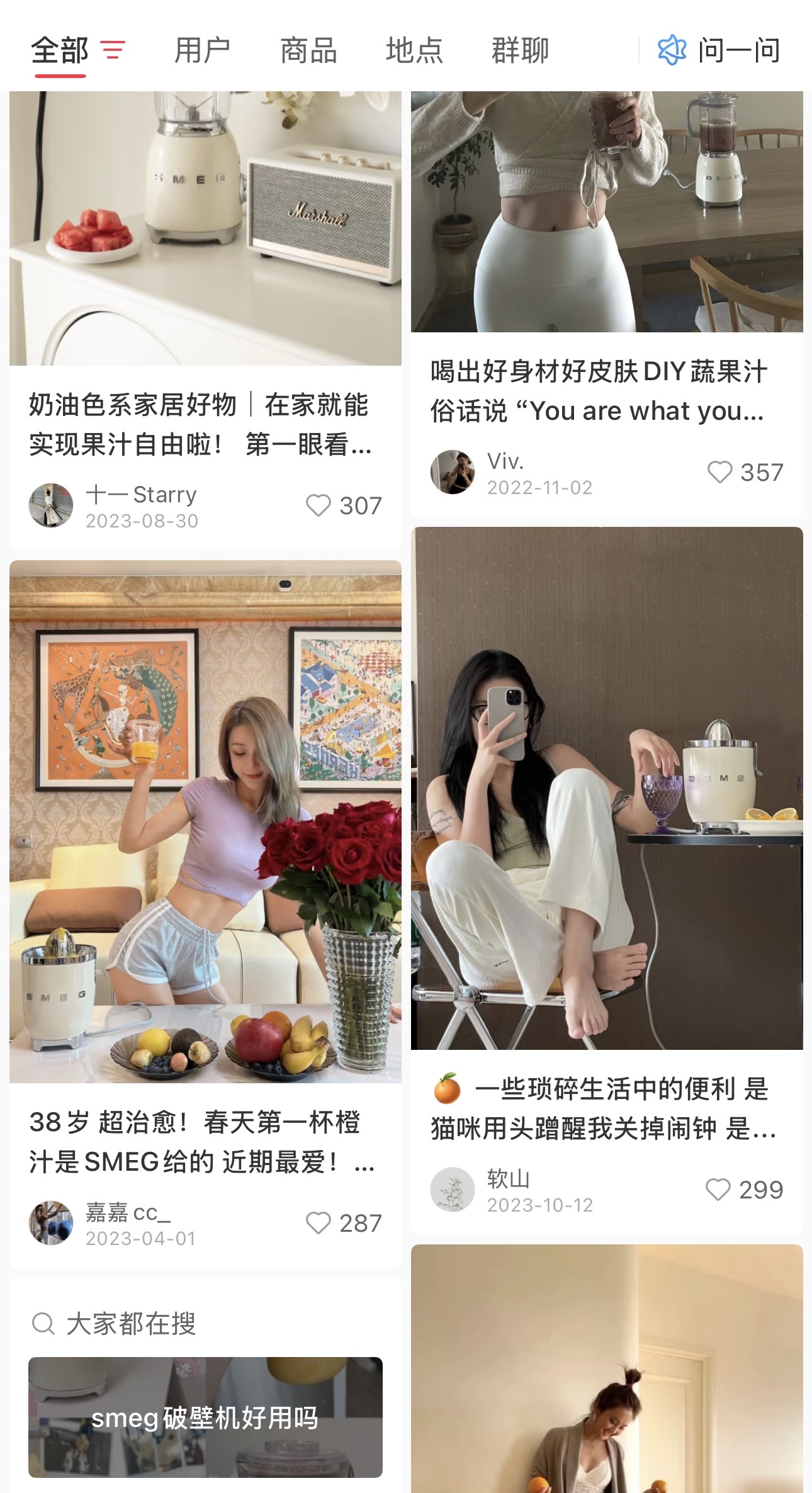The image size is (812, 1493).
Task: Switch to the 商品 tab
Action: click(x=308, y=50)
